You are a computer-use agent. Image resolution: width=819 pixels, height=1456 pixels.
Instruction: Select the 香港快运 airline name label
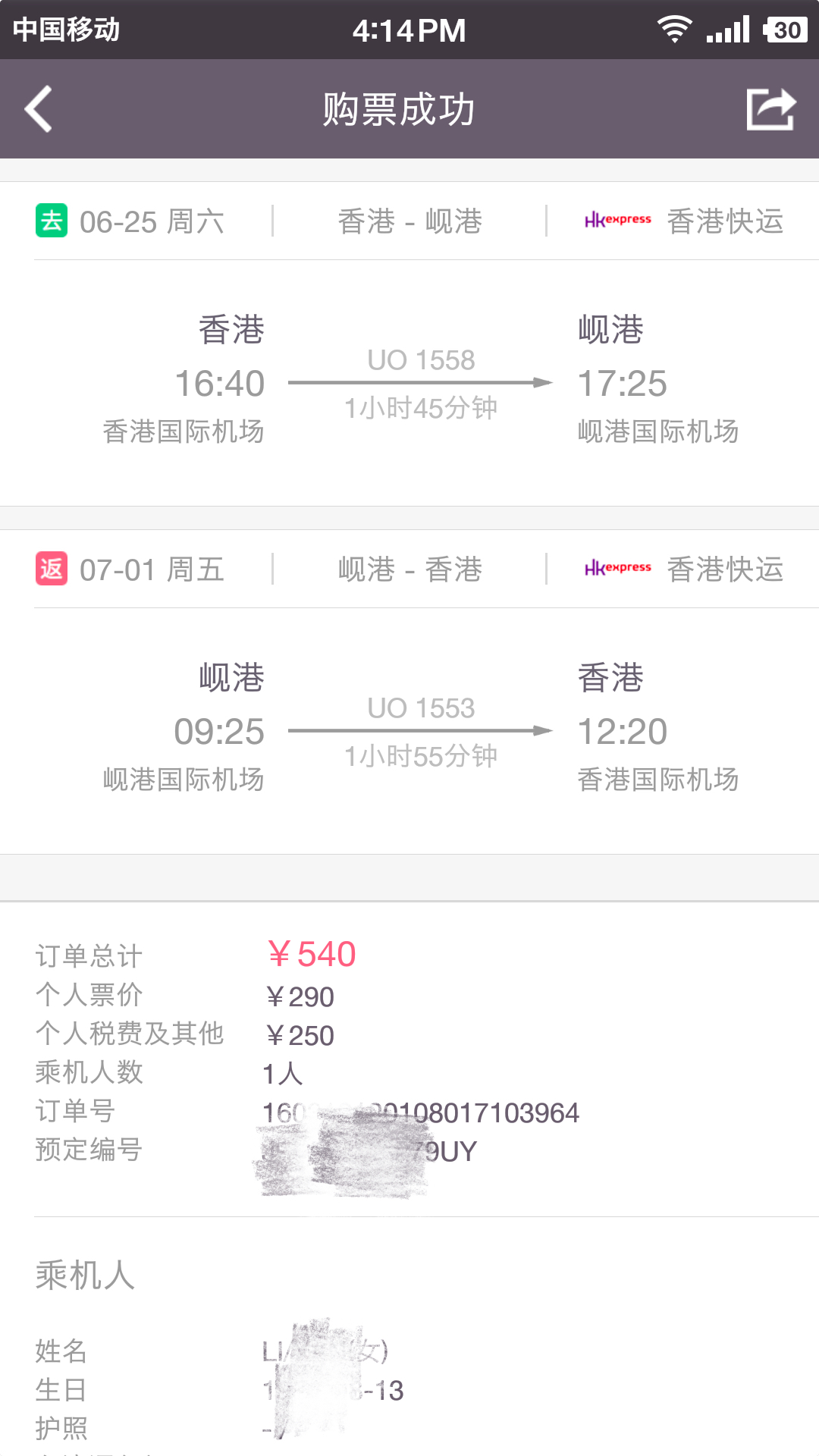[723, 221]
